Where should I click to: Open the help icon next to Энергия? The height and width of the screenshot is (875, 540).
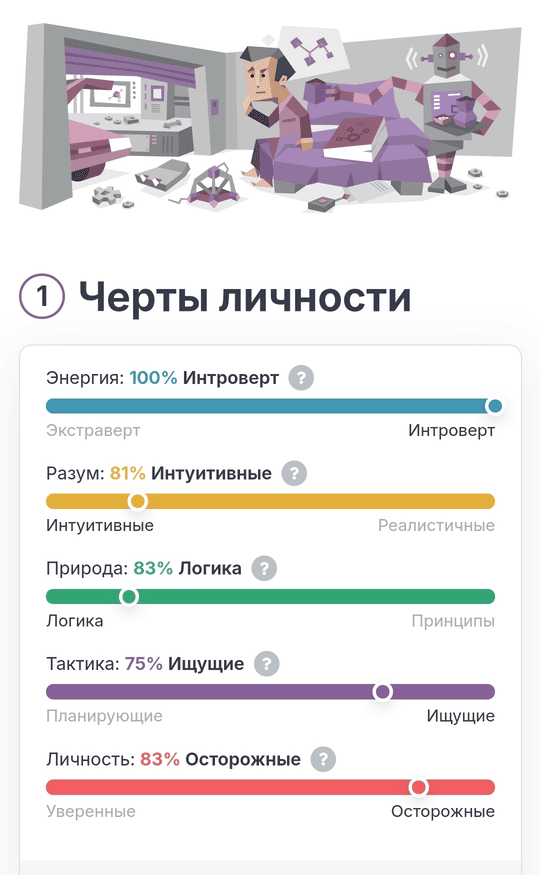pyautogui.click(x=301, y=378)
